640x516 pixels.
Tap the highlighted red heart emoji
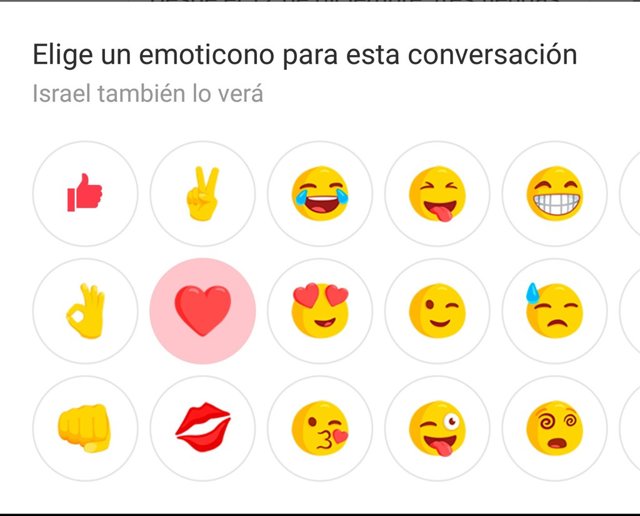point(203,311)
